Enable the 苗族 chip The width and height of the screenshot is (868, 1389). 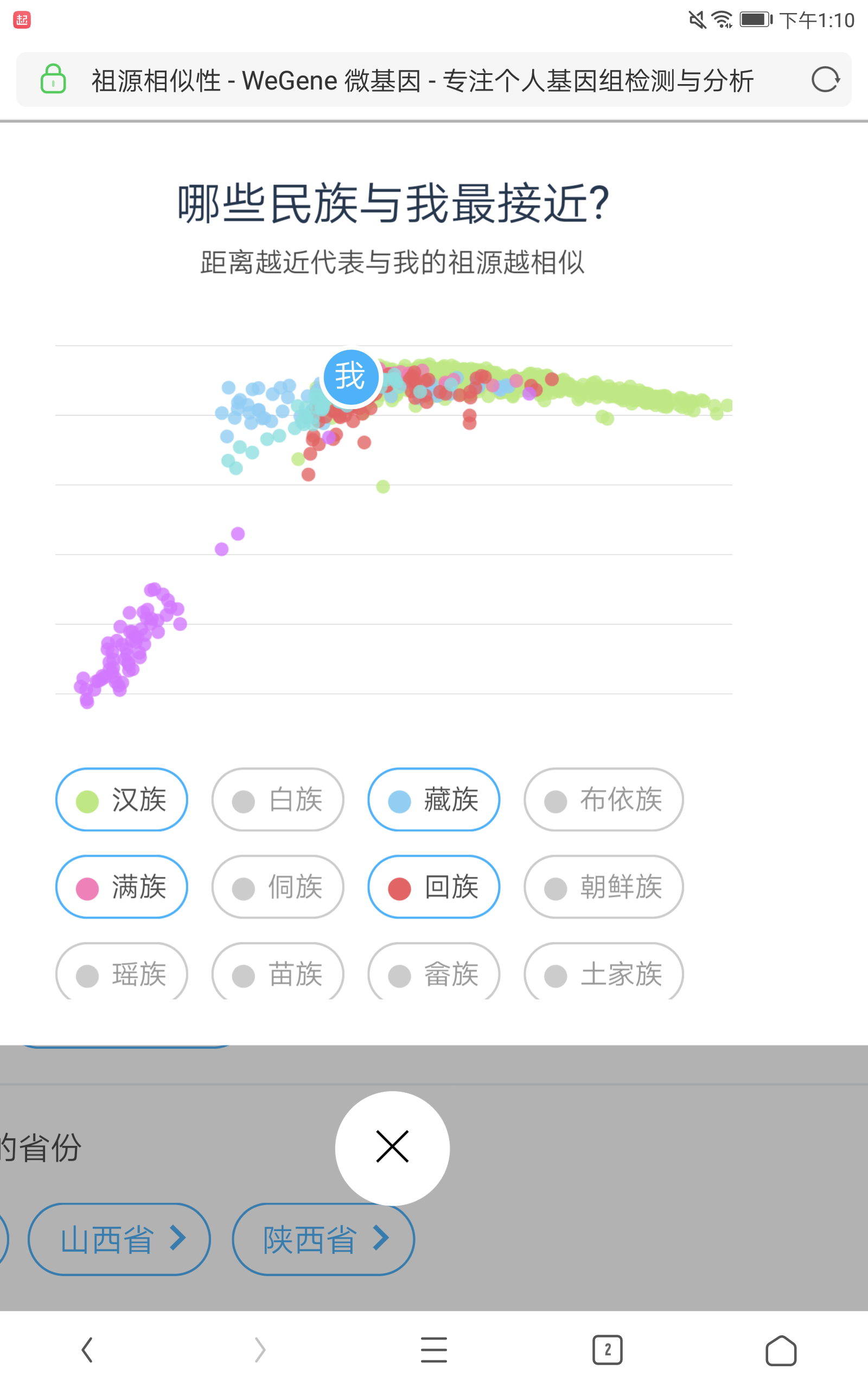(x=278, y=972)
